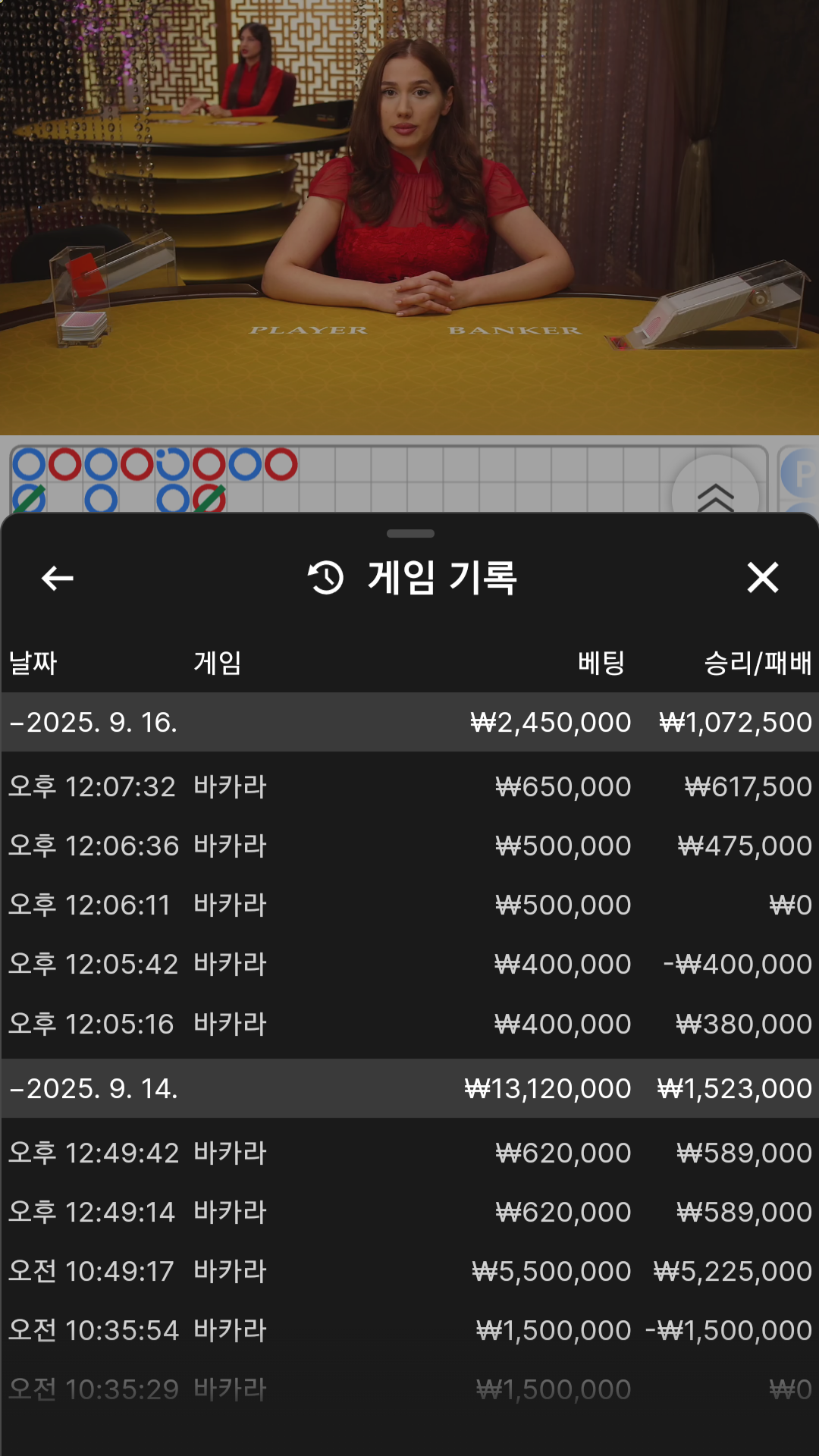View details of the 오후 12:49:14 game

(x=409, y=1212)
